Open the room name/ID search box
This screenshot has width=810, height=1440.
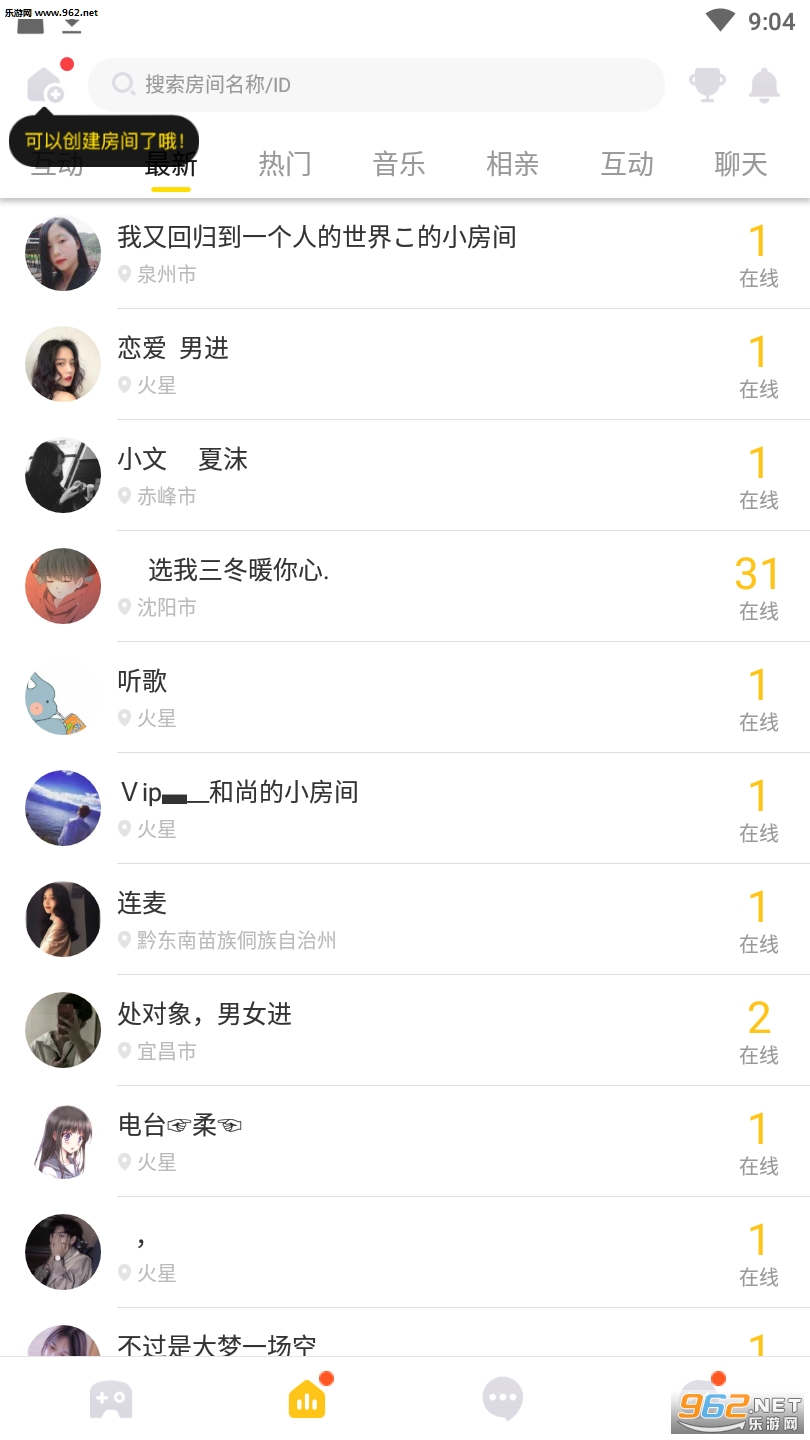376,85
